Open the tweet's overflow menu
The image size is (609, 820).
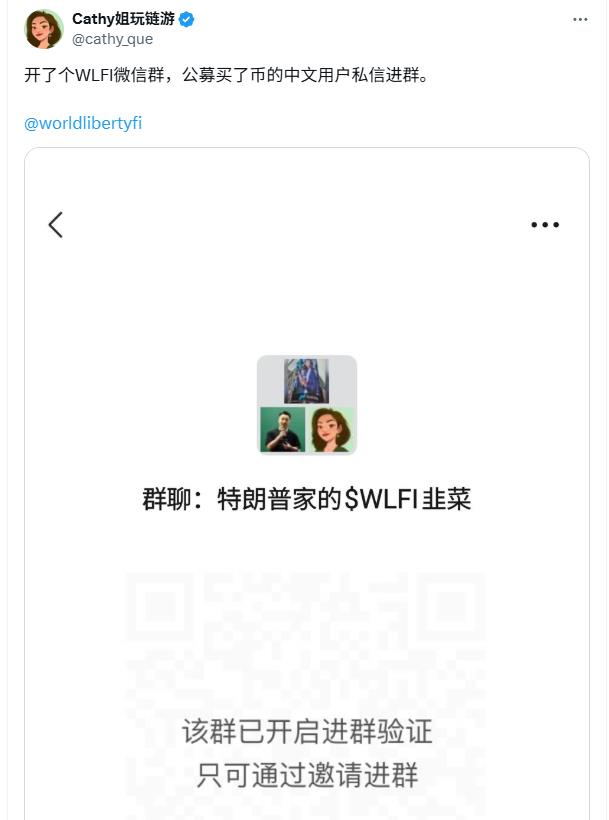click(580, 20)
